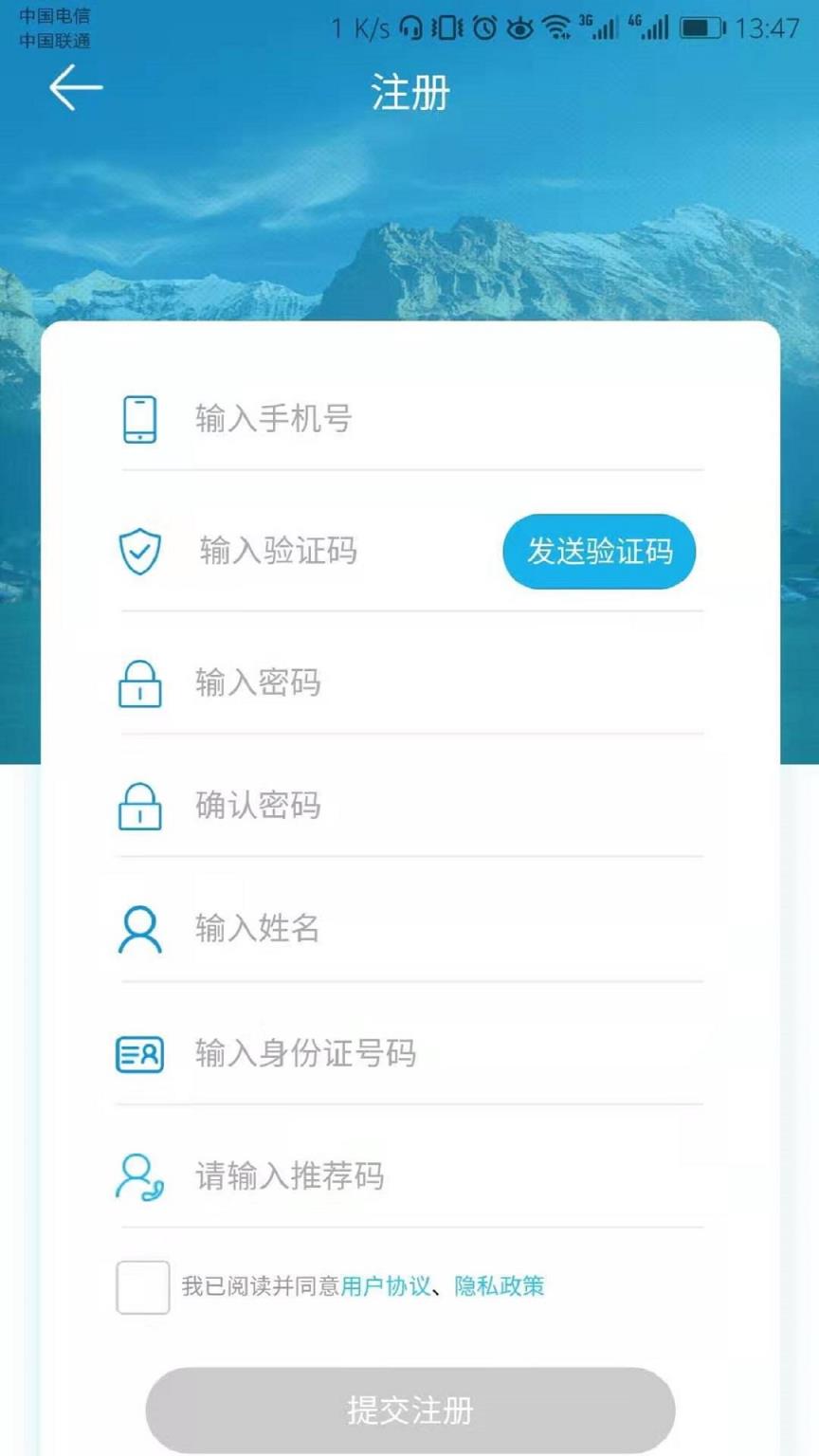The width and height of the screenshot is (819, 1456).
Task: Click the 注册 title at top
Action: click(409, 92)
